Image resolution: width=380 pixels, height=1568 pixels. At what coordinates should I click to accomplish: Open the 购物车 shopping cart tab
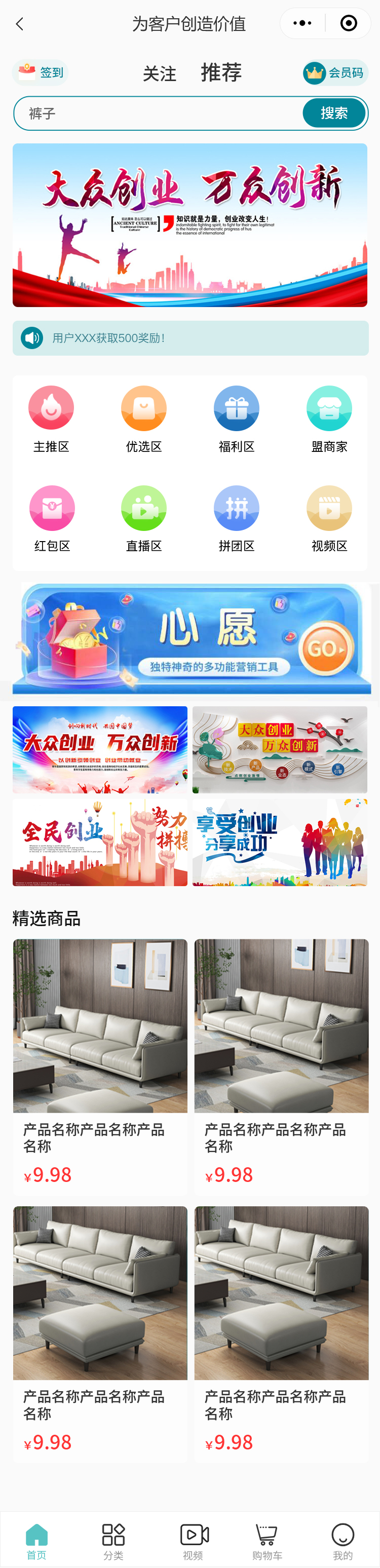[267, 1541]
